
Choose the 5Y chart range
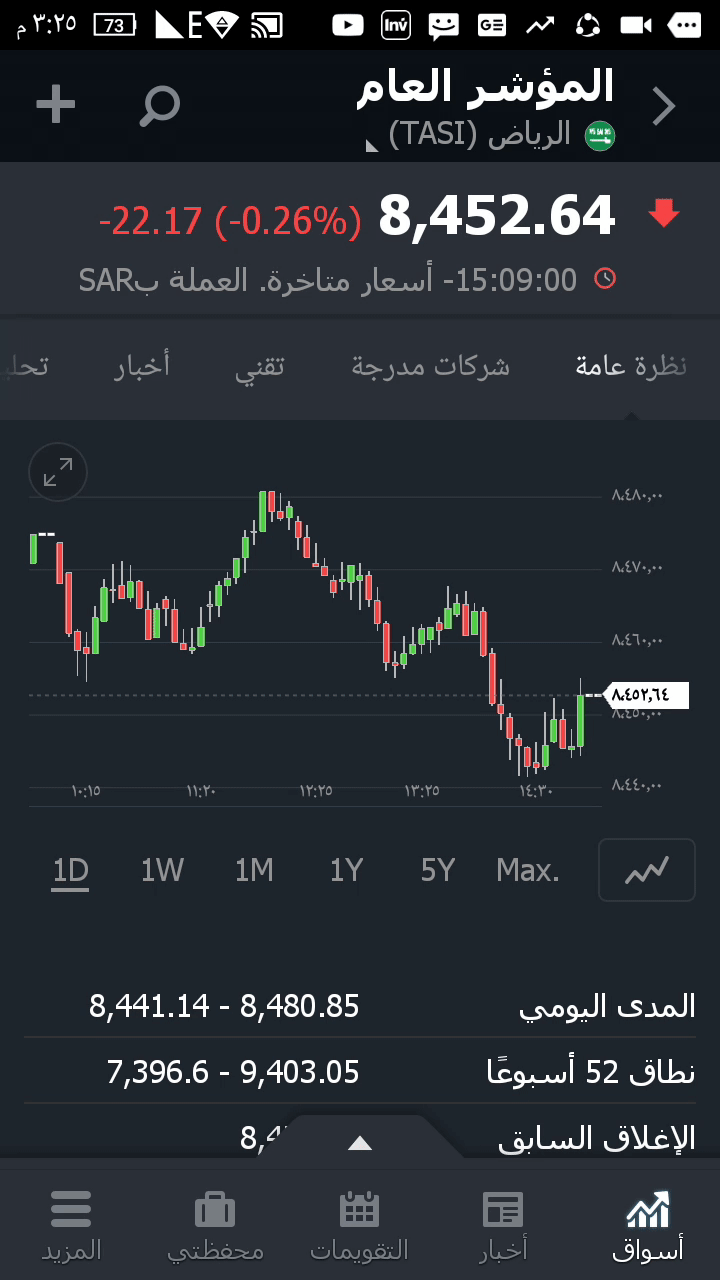coord(437,871)
